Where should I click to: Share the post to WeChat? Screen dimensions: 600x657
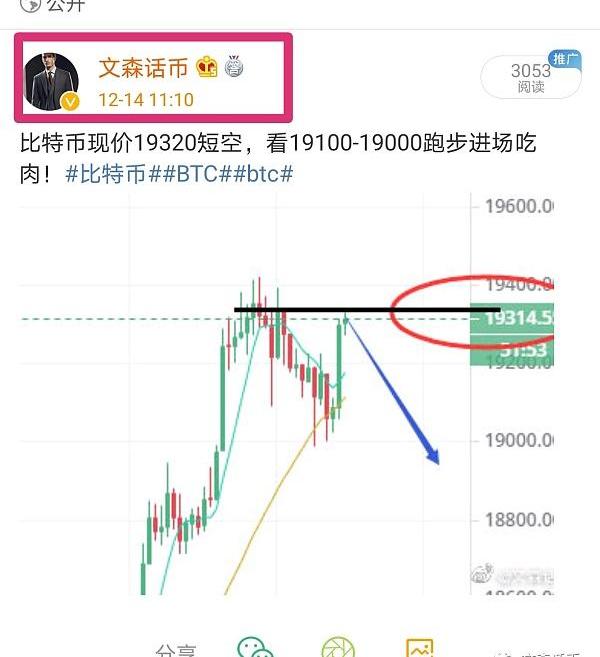[x=254, y=647]
